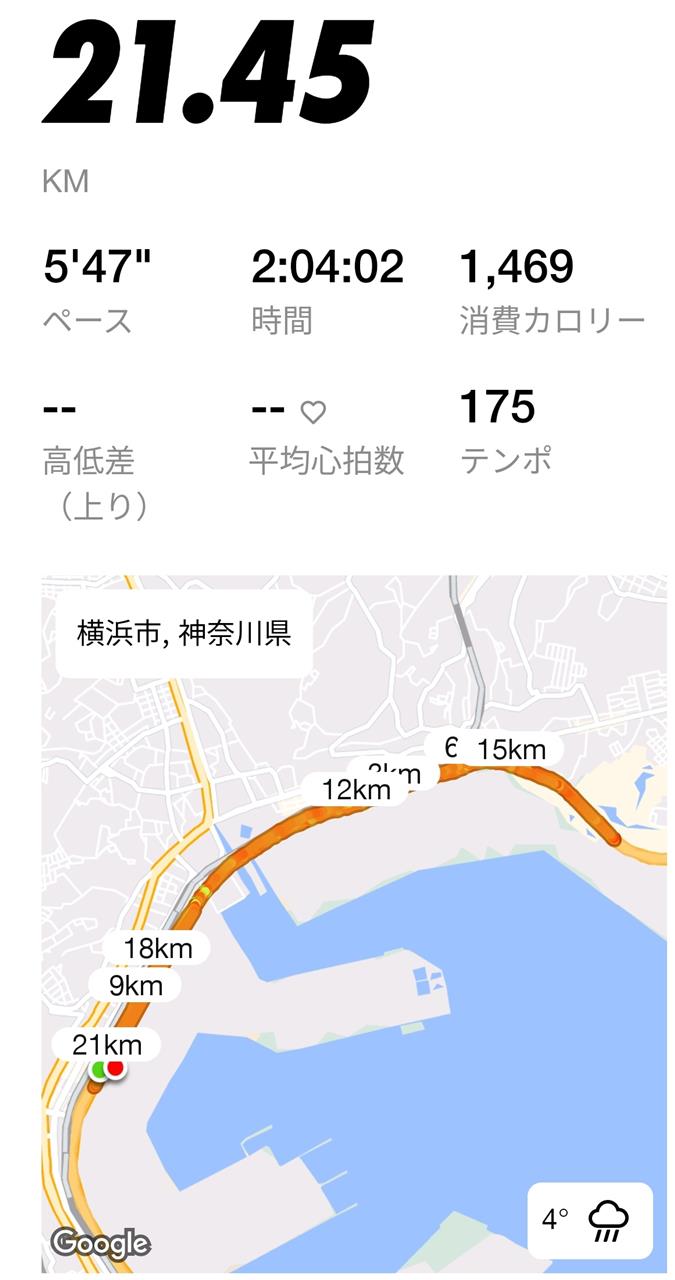Tap the heart icon beside 平均心拍数
675x1280 pixels.
click(x=314, y=412)
